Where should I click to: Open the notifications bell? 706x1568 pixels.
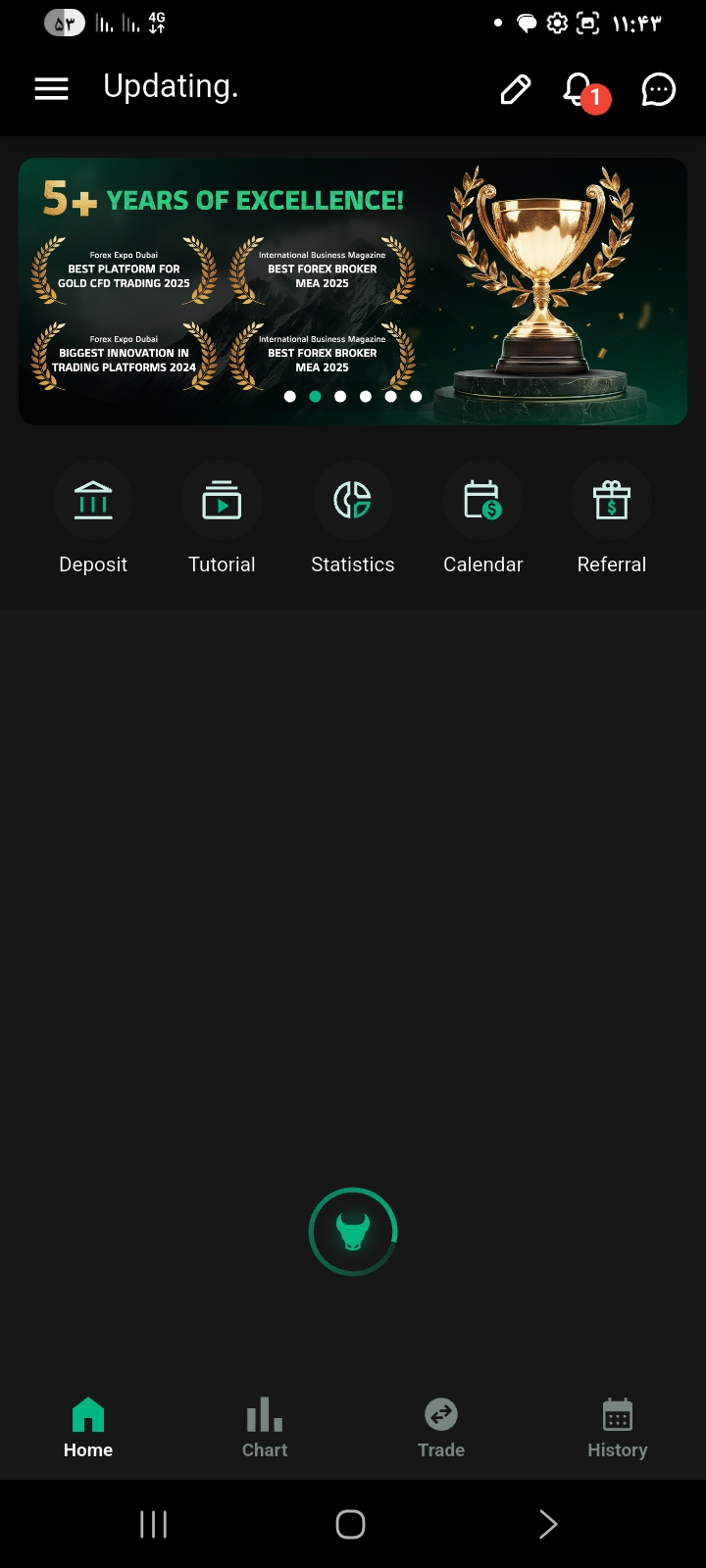[580, 89]
